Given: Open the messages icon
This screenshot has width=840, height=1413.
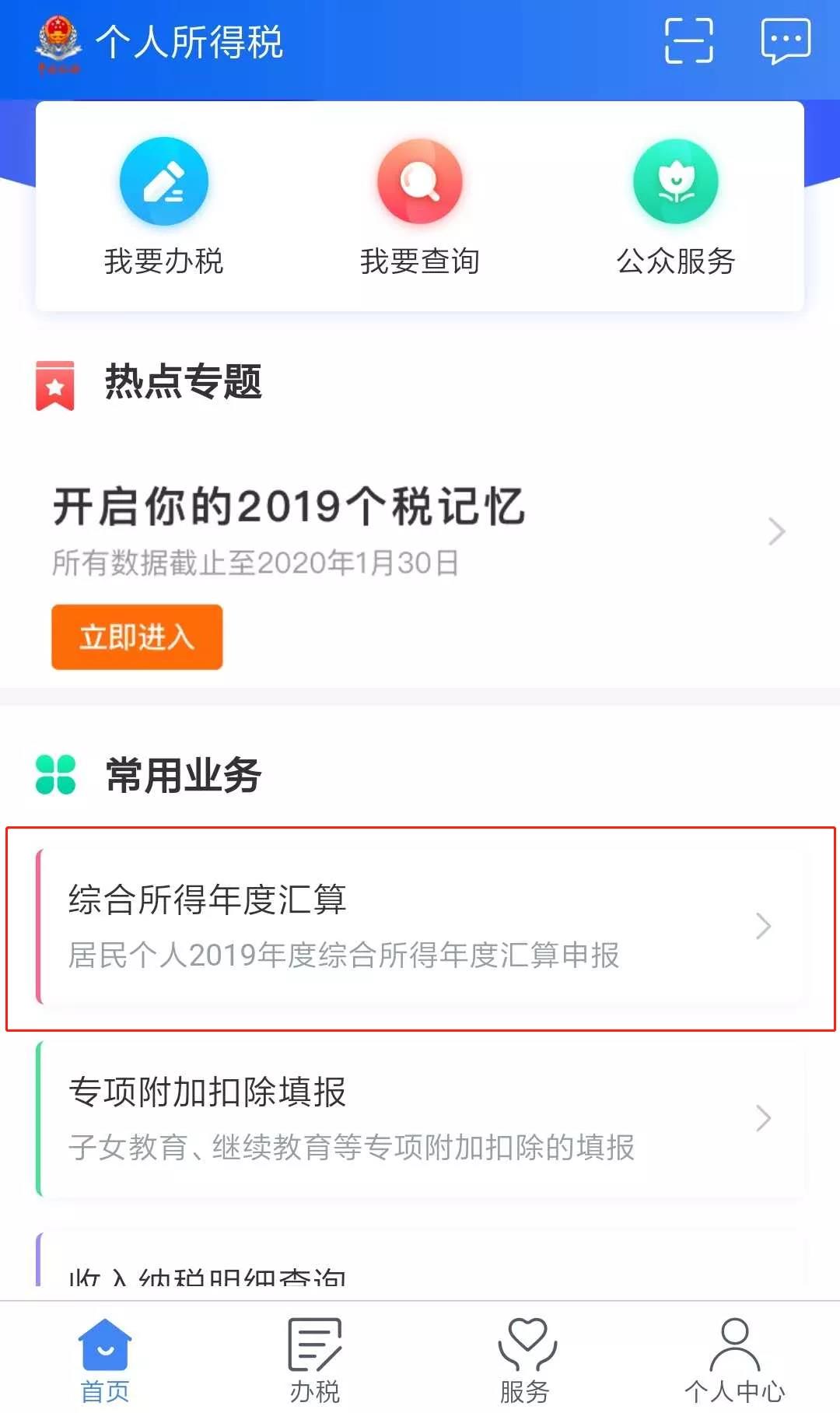Looking at the screenshot, I should coord(786,41).
